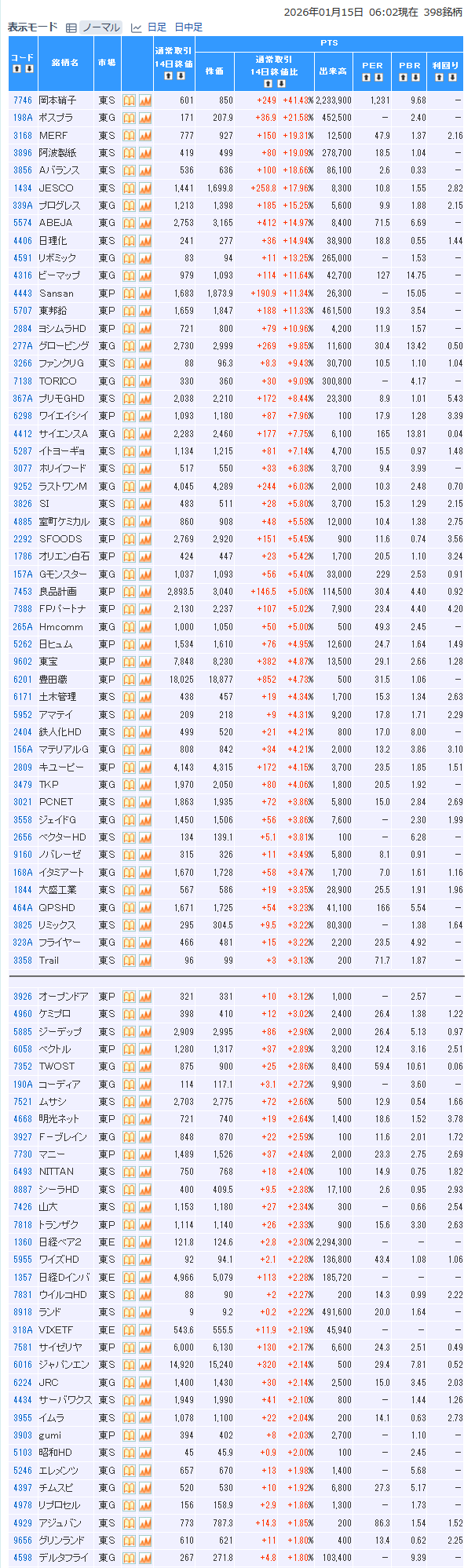Open stock code 4598 デルタフライ
This screenshot has height=1568, width=475.
23,1558
